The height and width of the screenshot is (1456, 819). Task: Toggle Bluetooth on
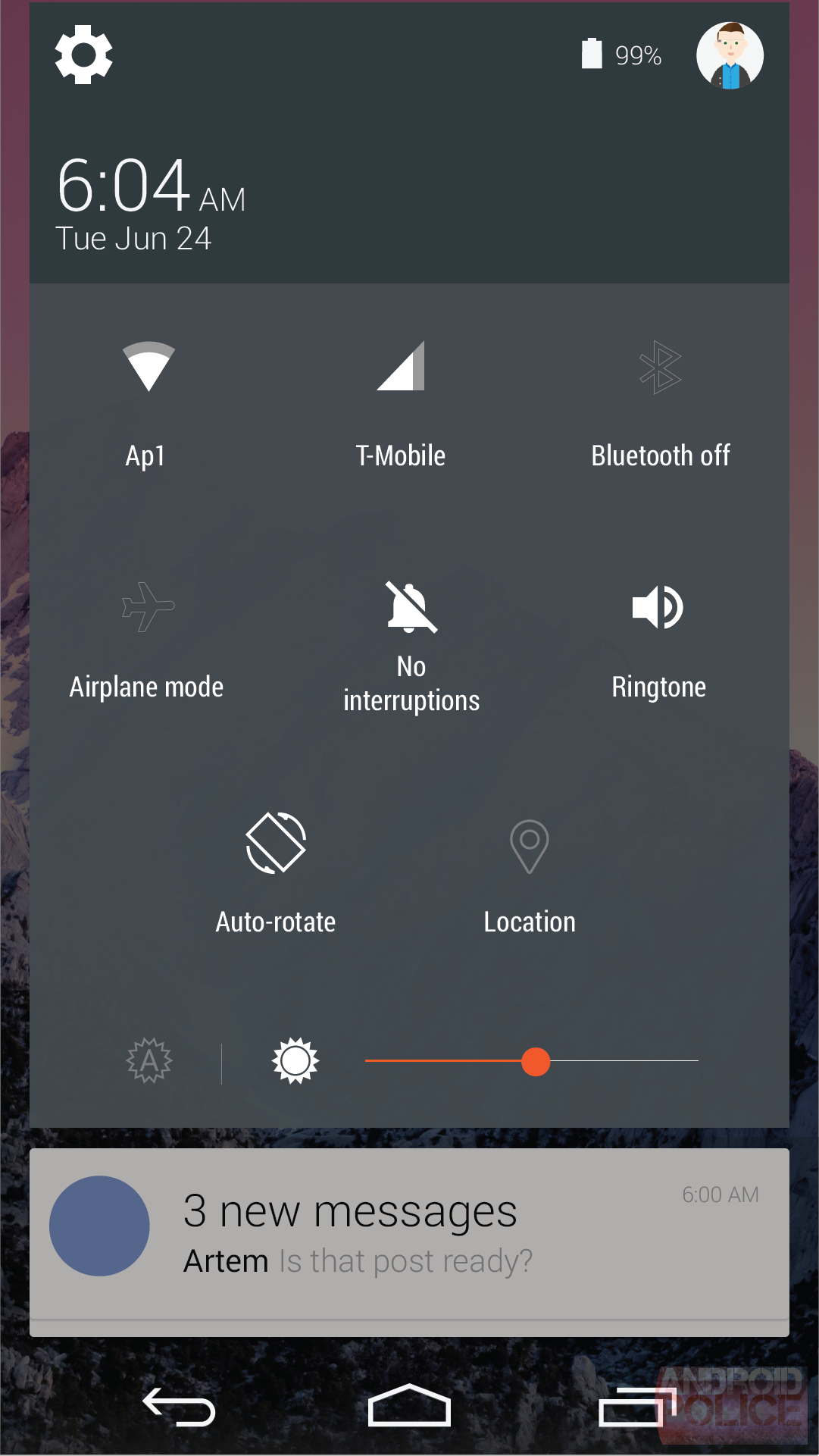pyautogui.click(x=658, y=369)
